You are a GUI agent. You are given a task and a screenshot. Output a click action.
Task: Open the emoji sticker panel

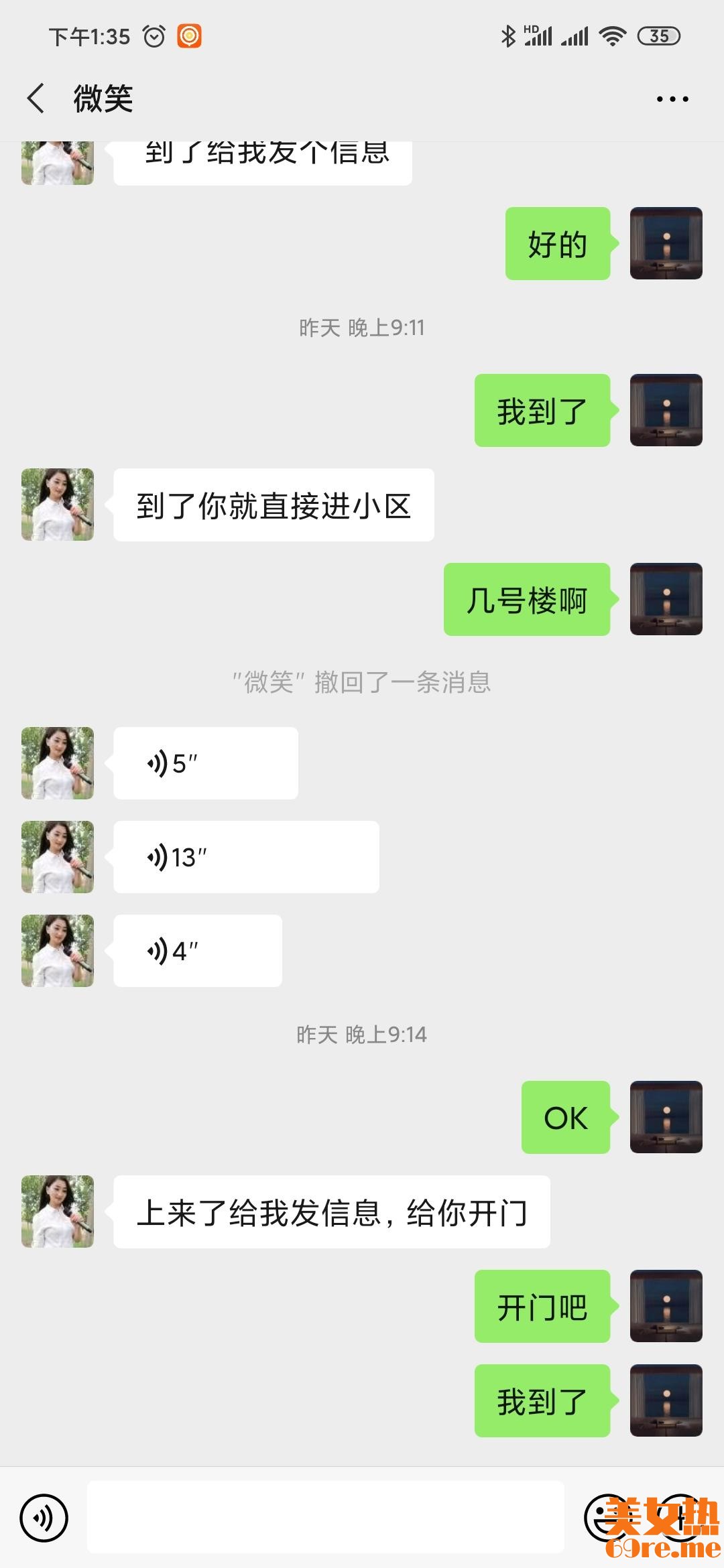(x=608, y=1518)
